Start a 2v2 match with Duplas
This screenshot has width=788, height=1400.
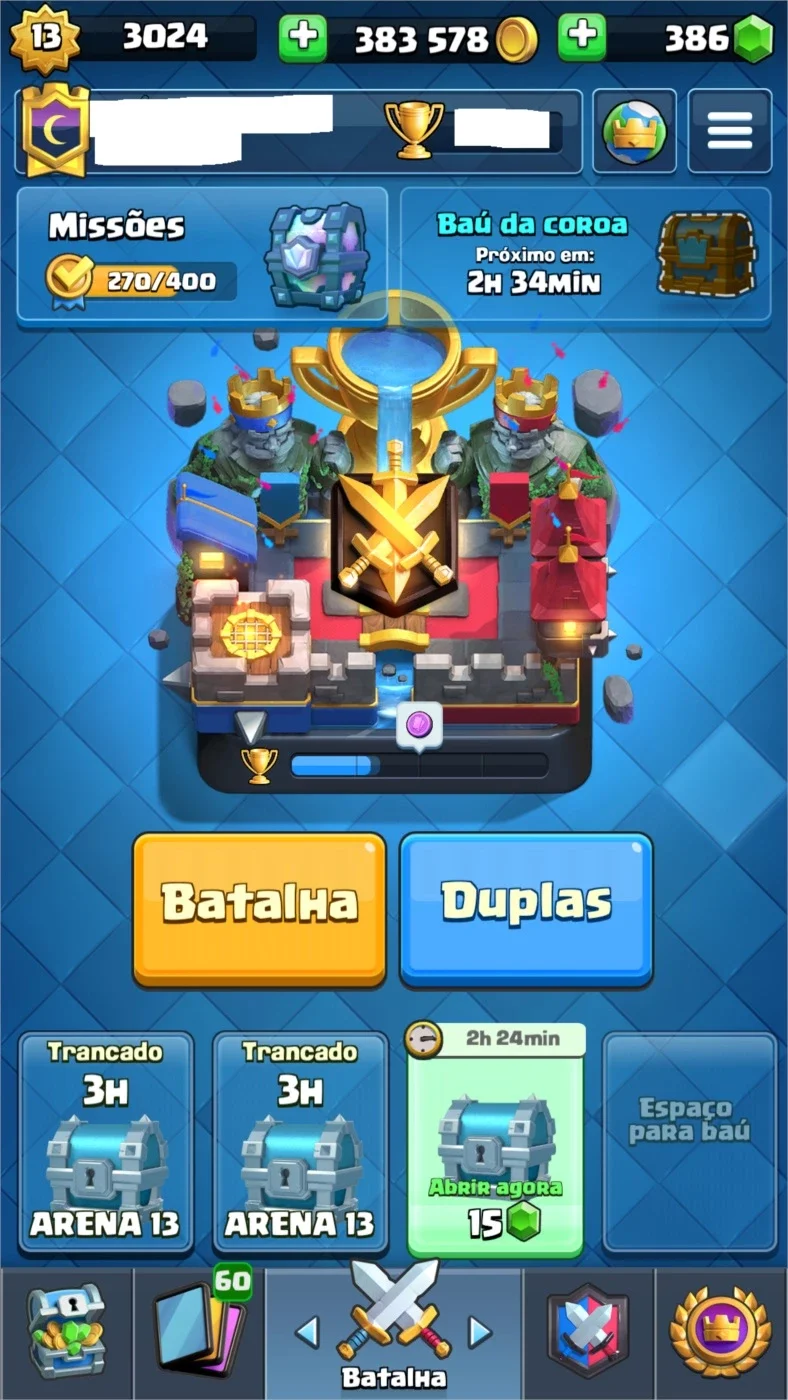(526, 908)
